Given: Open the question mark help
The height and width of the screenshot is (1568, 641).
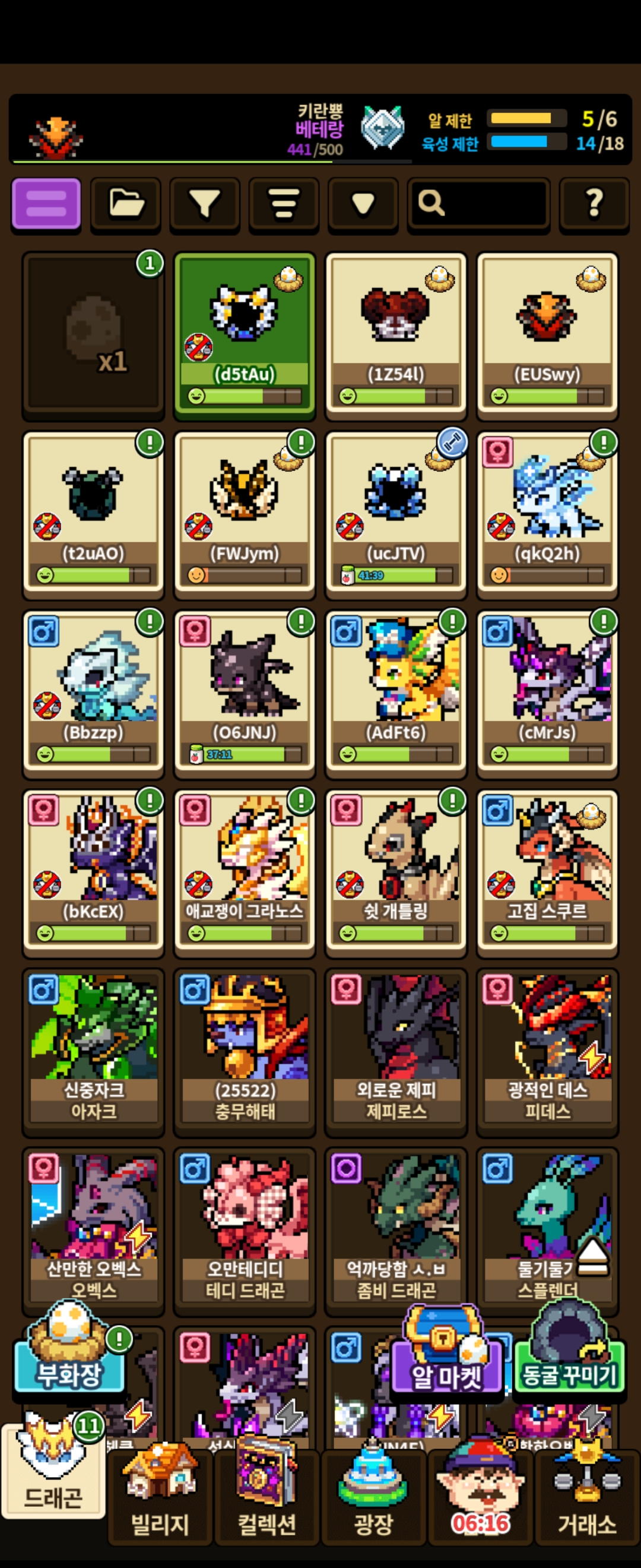Looking at the screenshot, I should pyautogui.click(x=594, y=203).
